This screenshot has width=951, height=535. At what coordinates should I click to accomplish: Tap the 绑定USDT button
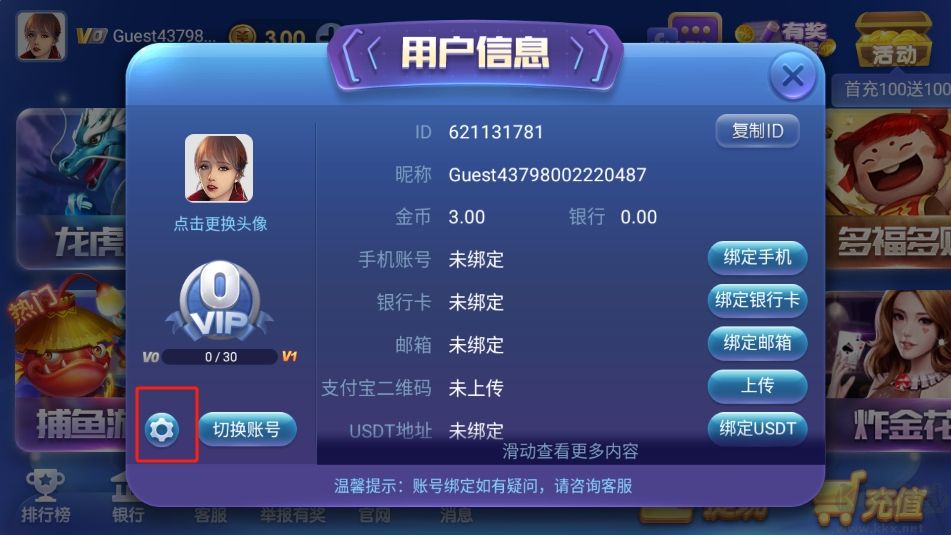tap(757, 429)
